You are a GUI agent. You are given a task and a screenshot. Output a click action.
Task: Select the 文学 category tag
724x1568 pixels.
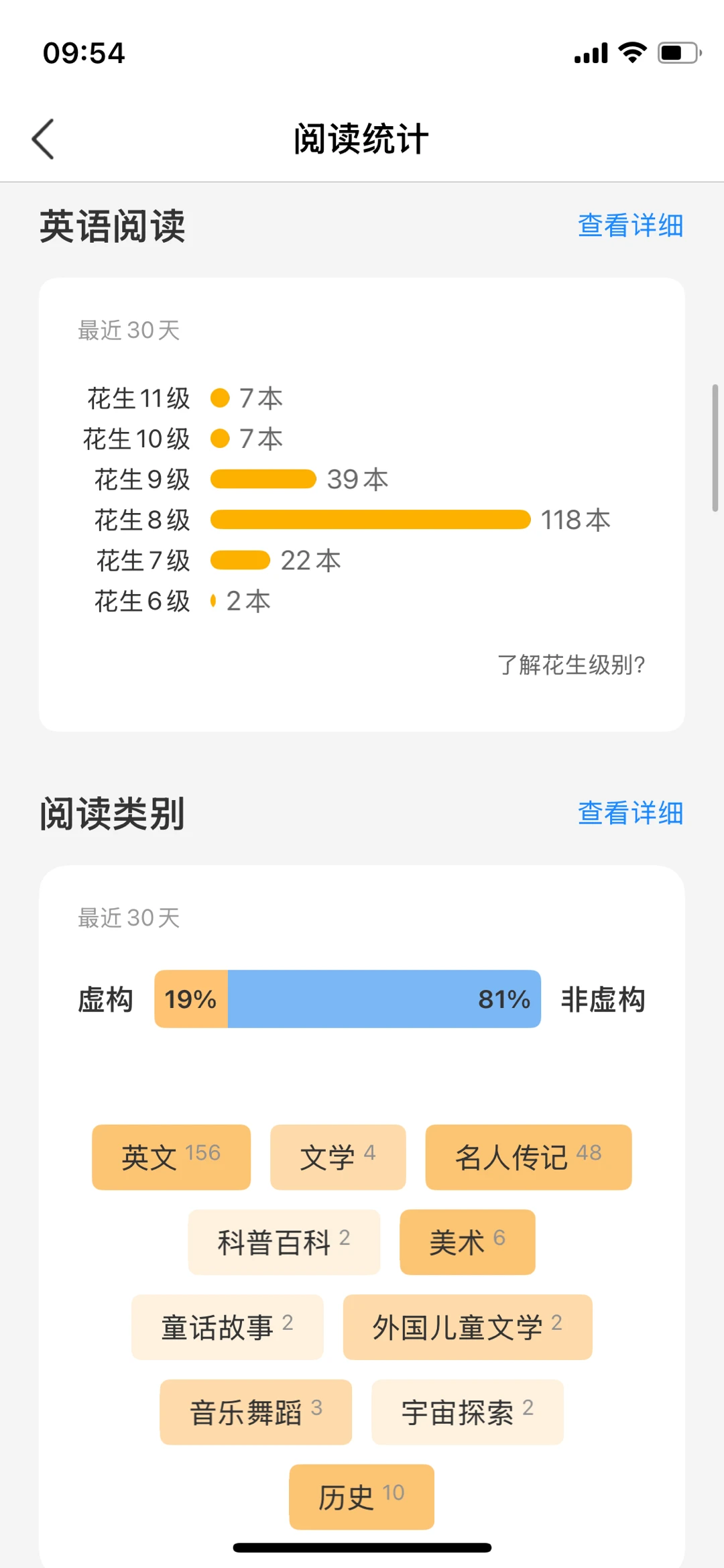click(337, 1156)
